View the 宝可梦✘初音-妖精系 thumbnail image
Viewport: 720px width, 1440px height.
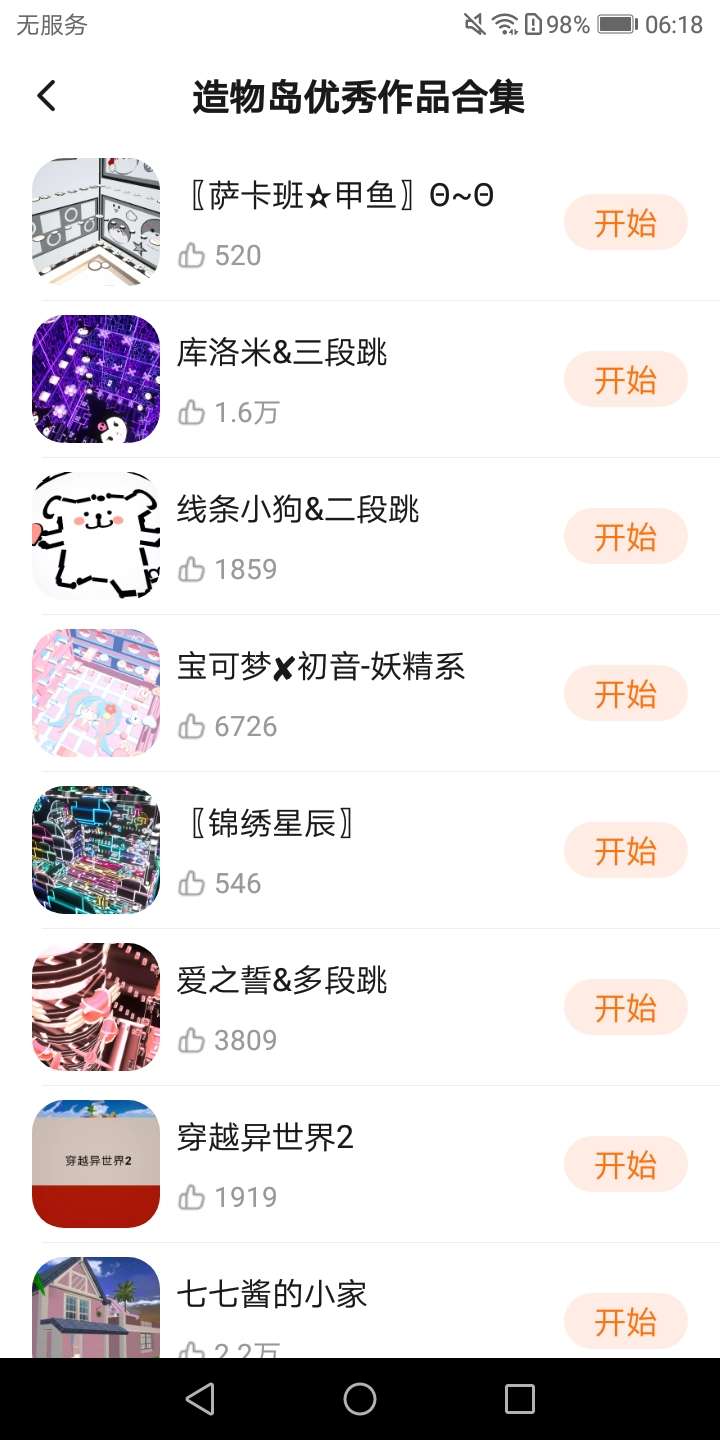96,693
